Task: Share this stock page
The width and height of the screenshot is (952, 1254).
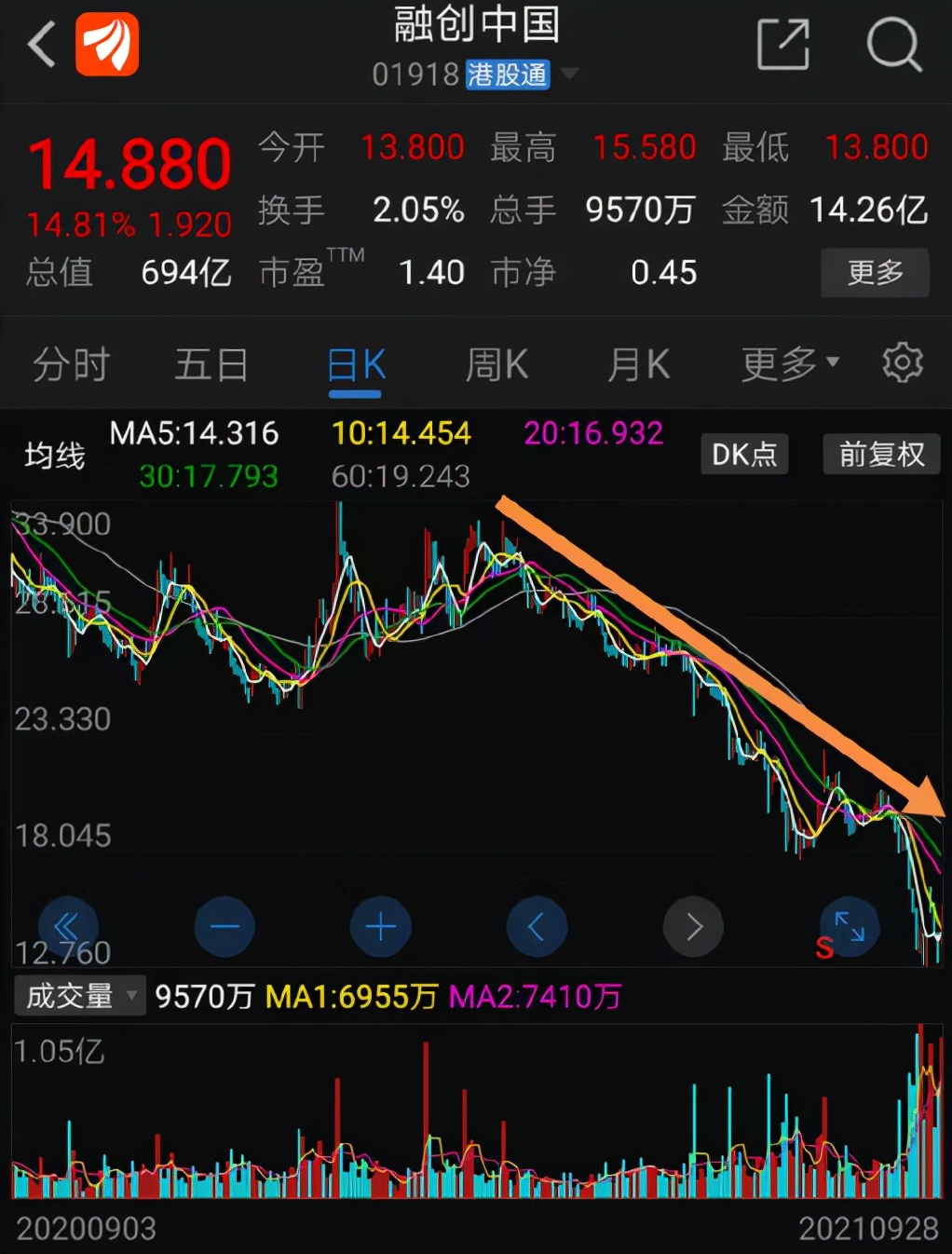Action: (x=782, y=44)
